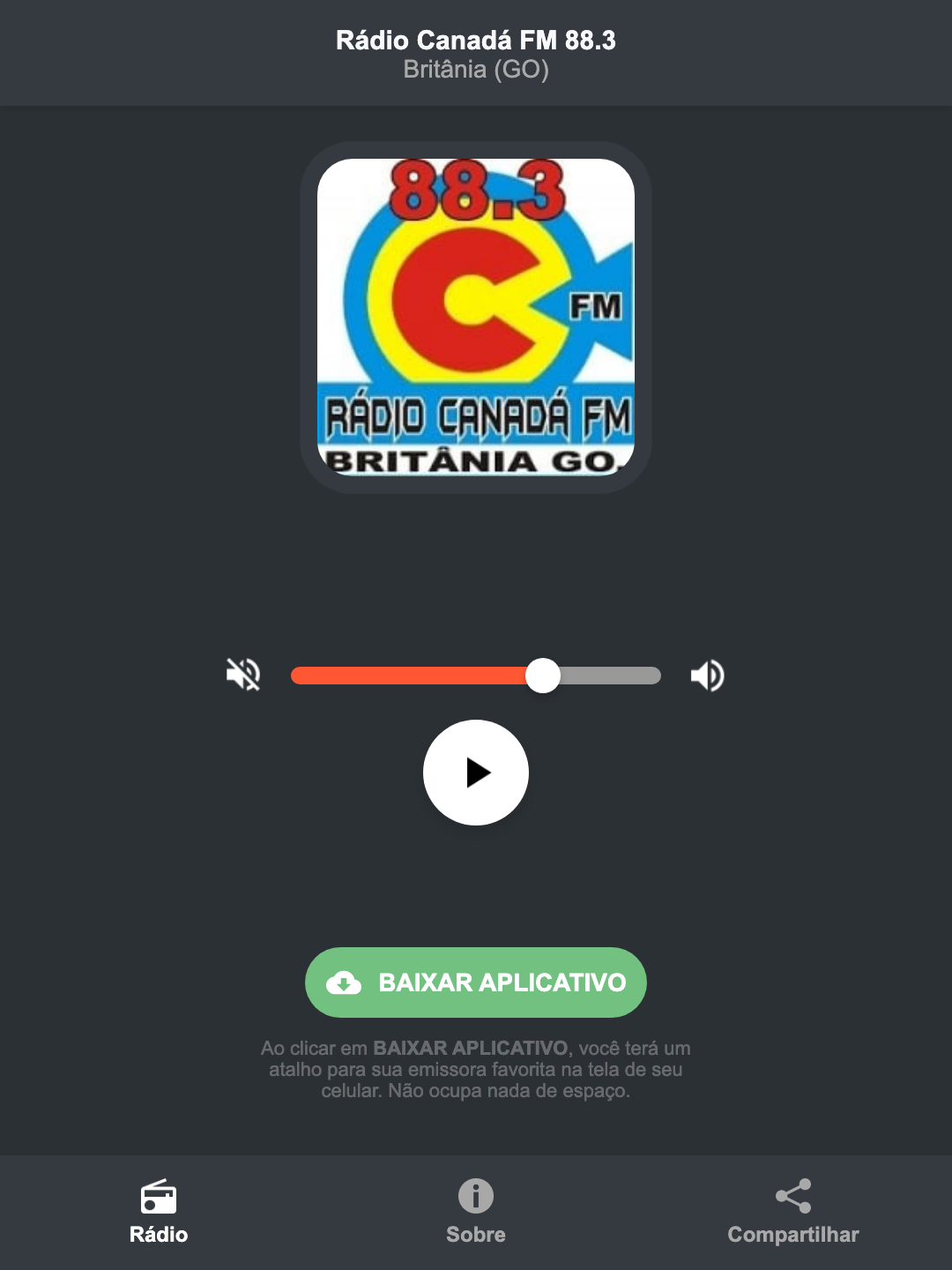Select the radio icon above Rádio label
Image resolution: width=952 pixels, height=1270 pixels.
[x=159, y=1198]
